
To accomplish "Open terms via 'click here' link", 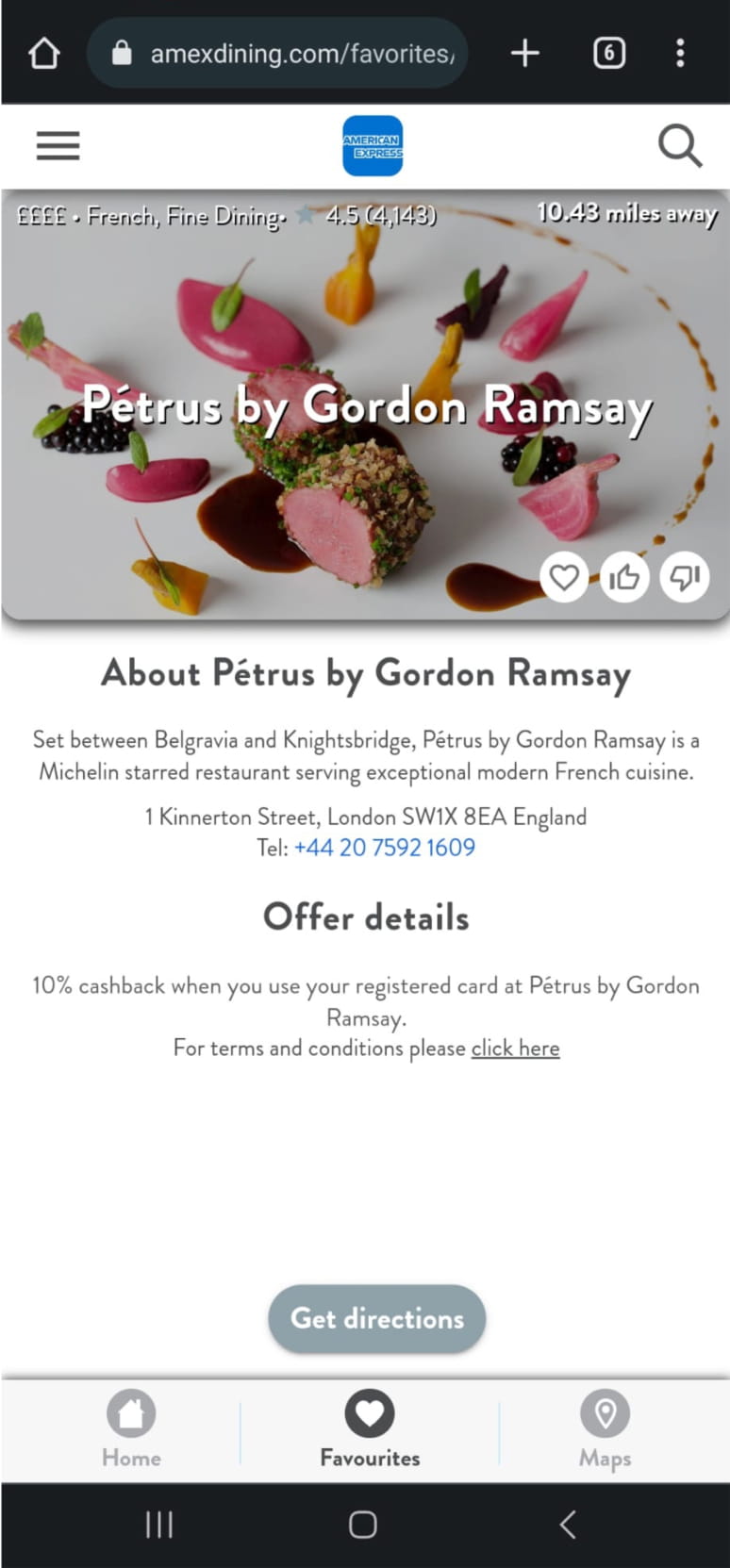I will (x=515, y=1048).
